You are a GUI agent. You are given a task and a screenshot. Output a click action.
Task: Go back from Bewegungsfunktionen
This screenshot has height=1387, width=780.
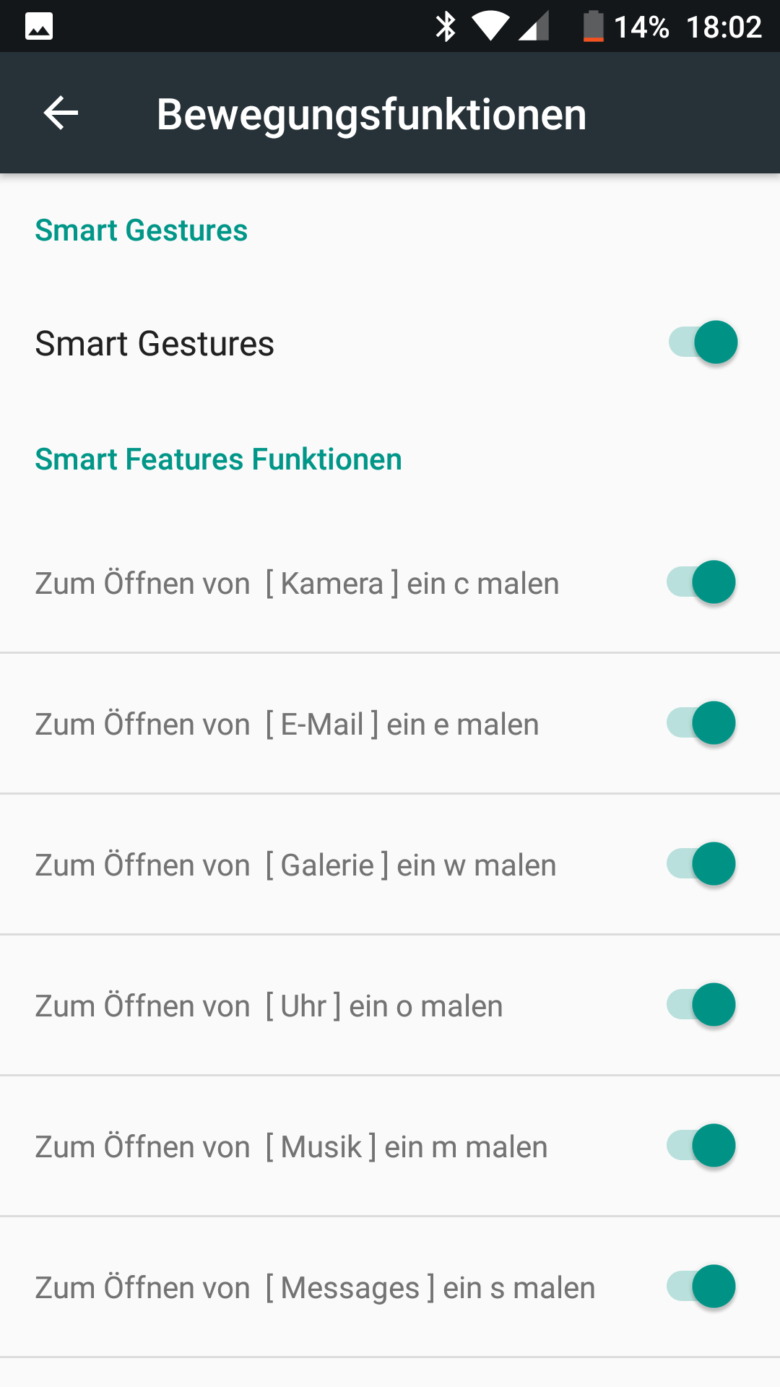[x=61, y=114]
